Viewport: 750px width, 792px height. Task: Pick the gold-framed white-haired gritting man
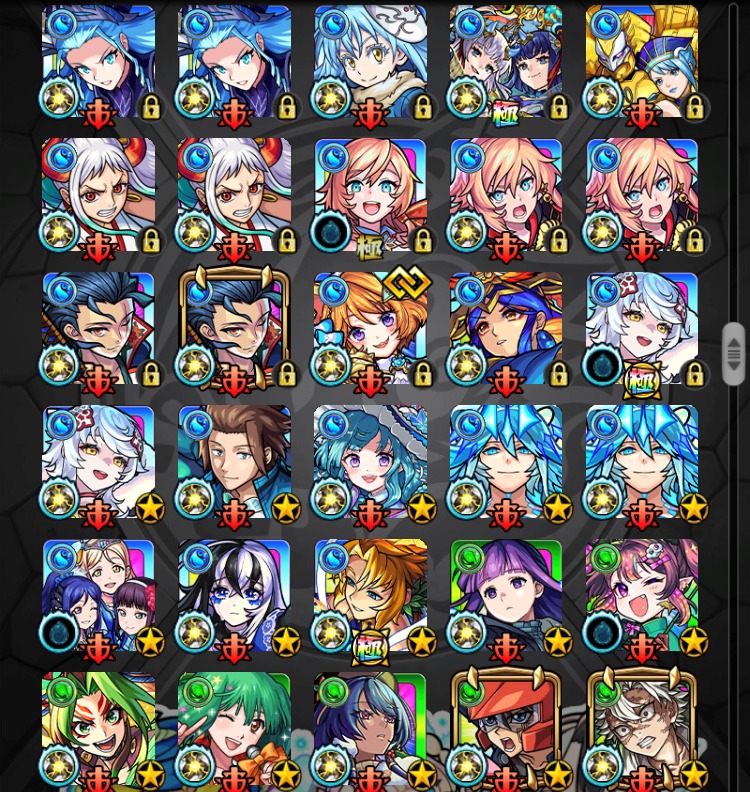coord(642,728)
